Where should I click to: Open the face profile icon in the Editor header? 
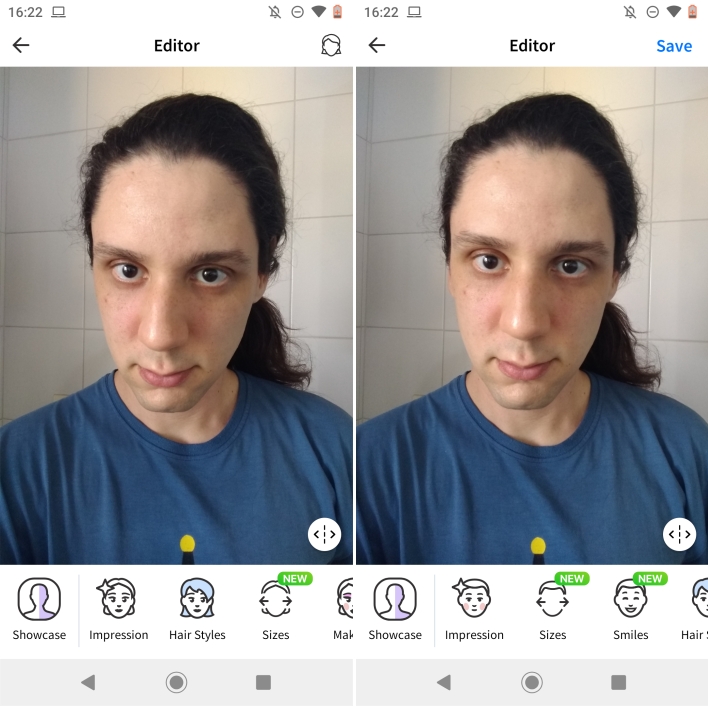331,45
